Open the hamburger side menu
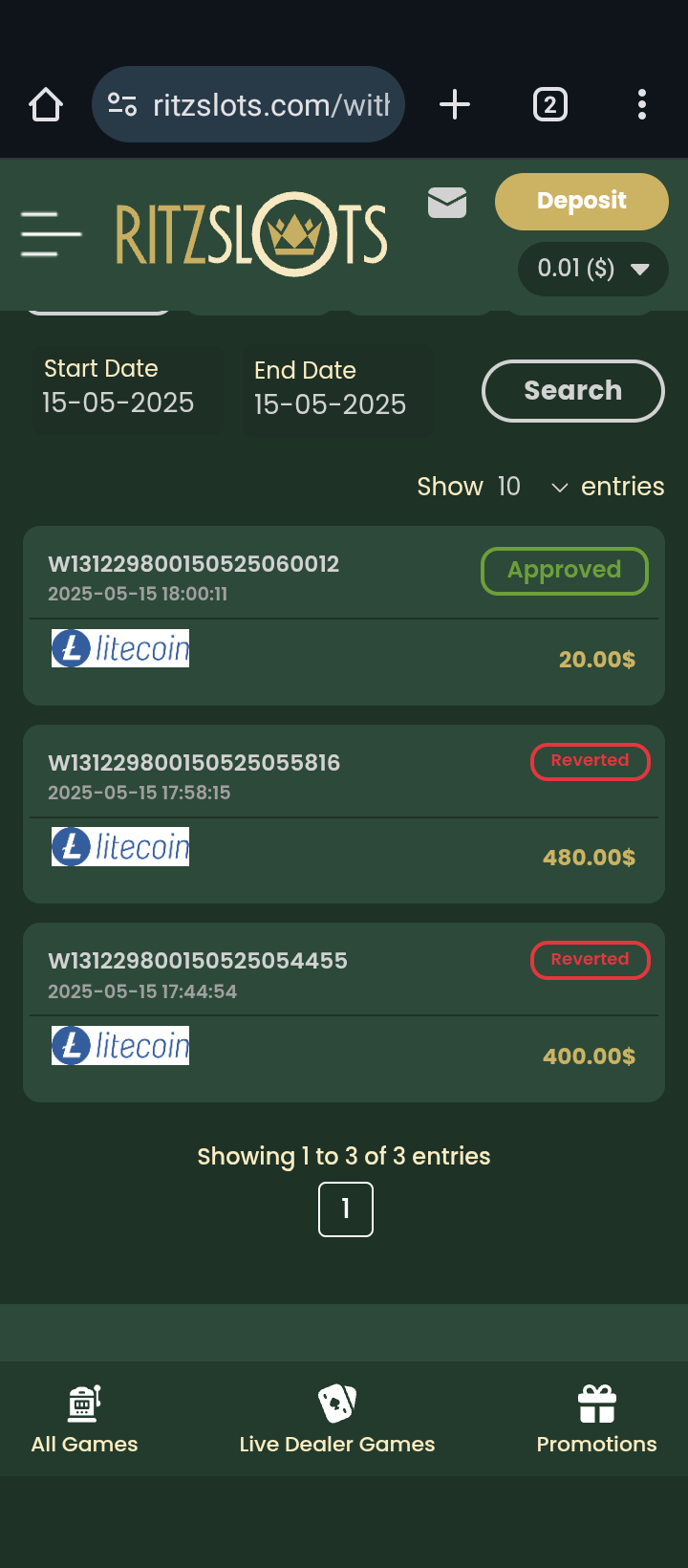 pyautogui.click(x=50, y=234)
